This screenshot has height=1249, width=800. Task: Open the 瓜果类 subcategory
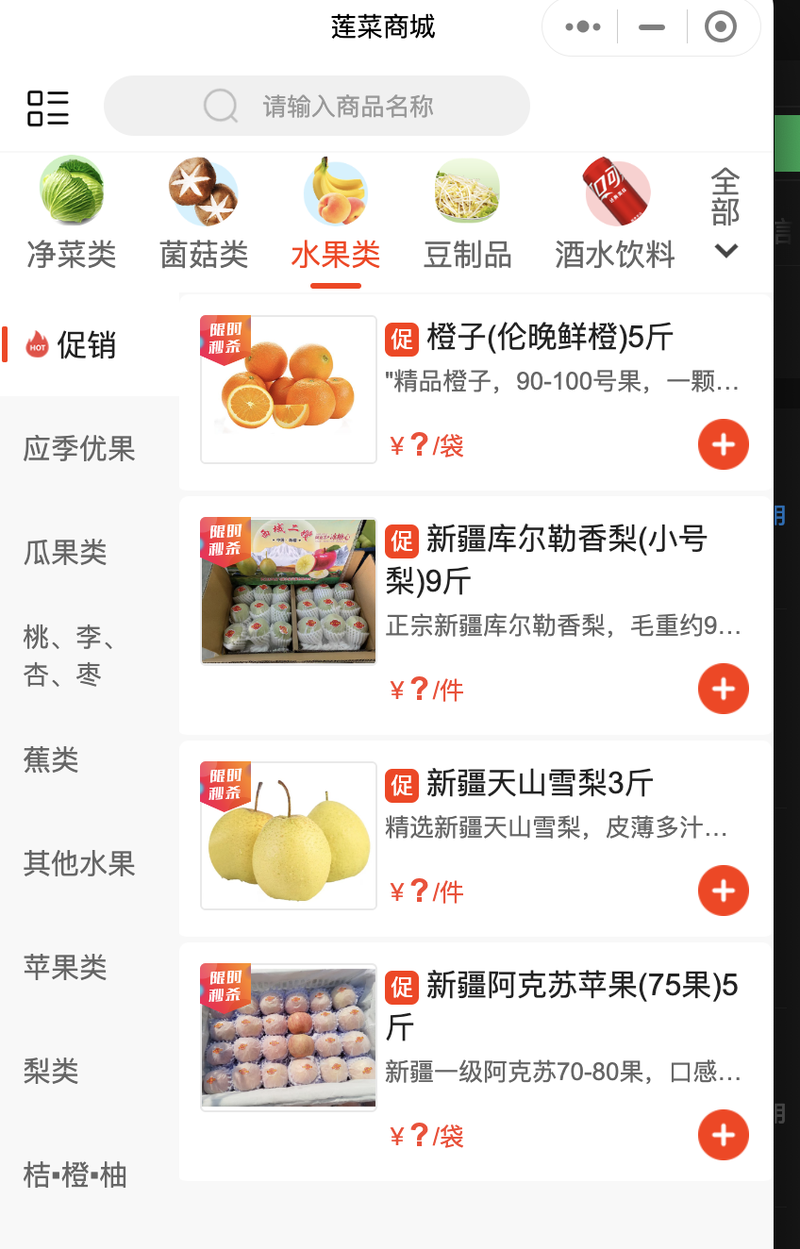(65, 552)
